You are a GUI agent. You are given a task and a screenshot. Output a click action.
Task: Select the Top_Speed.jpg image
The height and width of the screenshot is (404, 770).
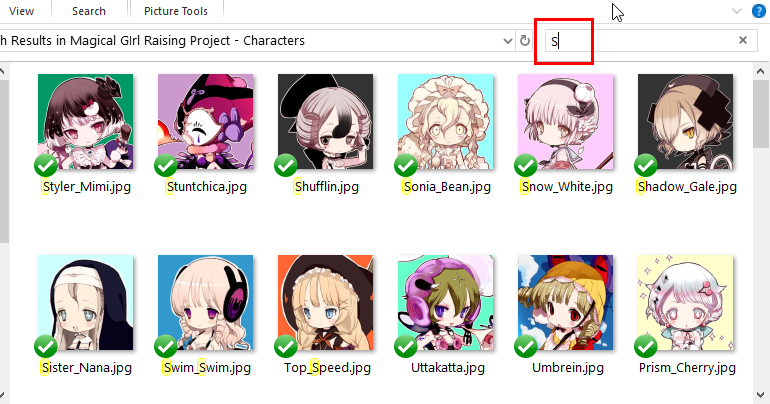[x=325, y=305]
